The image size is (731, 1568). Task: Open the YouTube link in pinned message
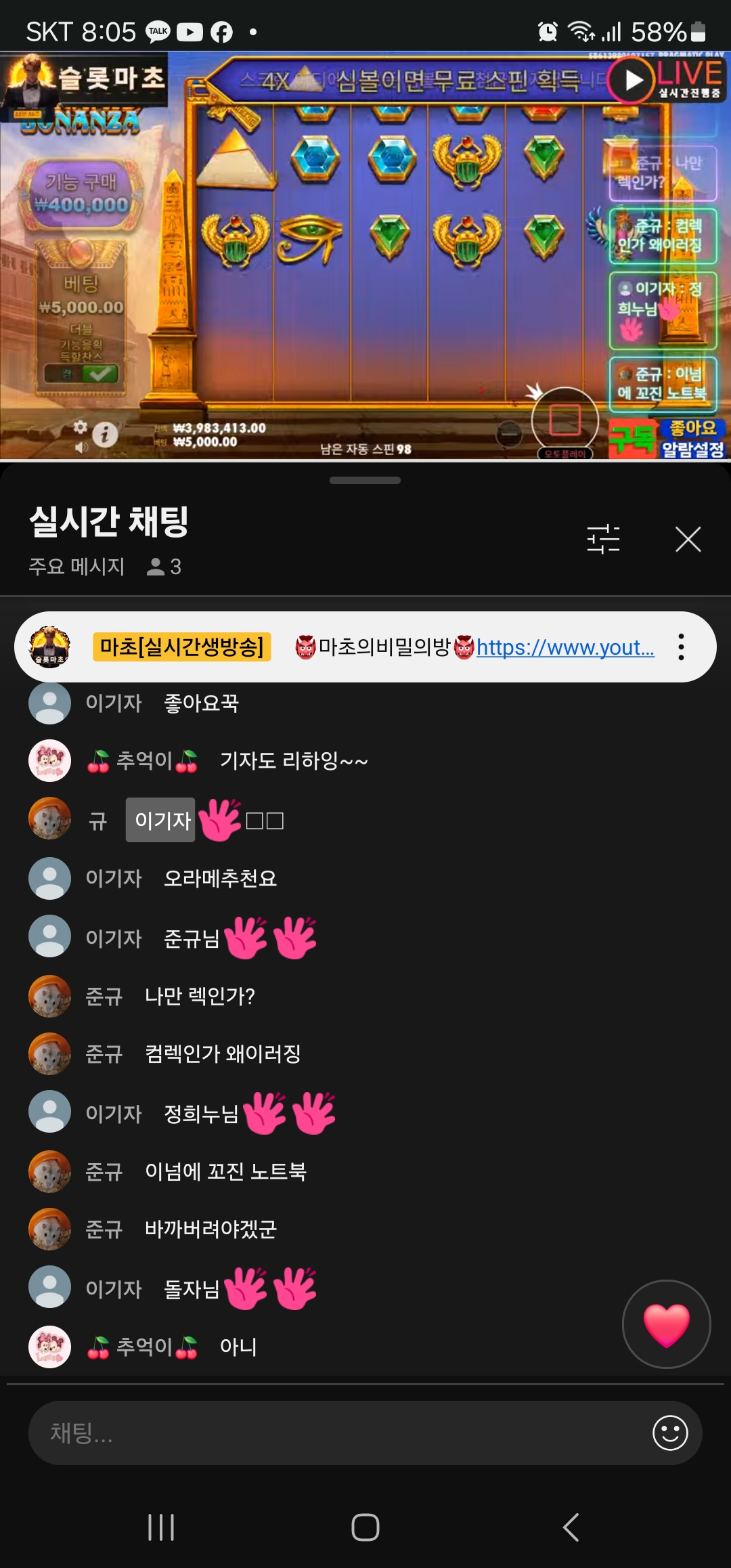(565, 648)
